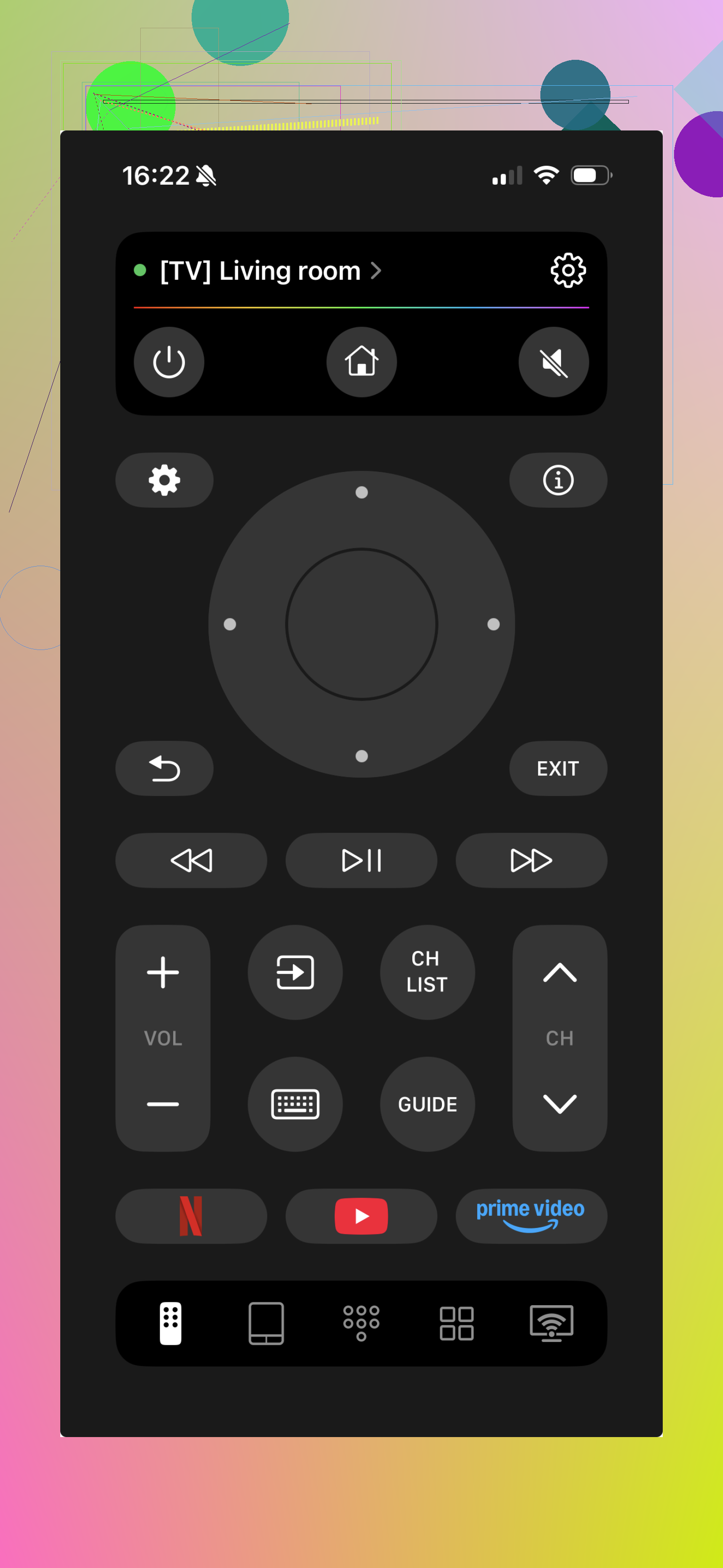Go back with the return arrow button
The image size is (723, 1568).
[164, 768]
